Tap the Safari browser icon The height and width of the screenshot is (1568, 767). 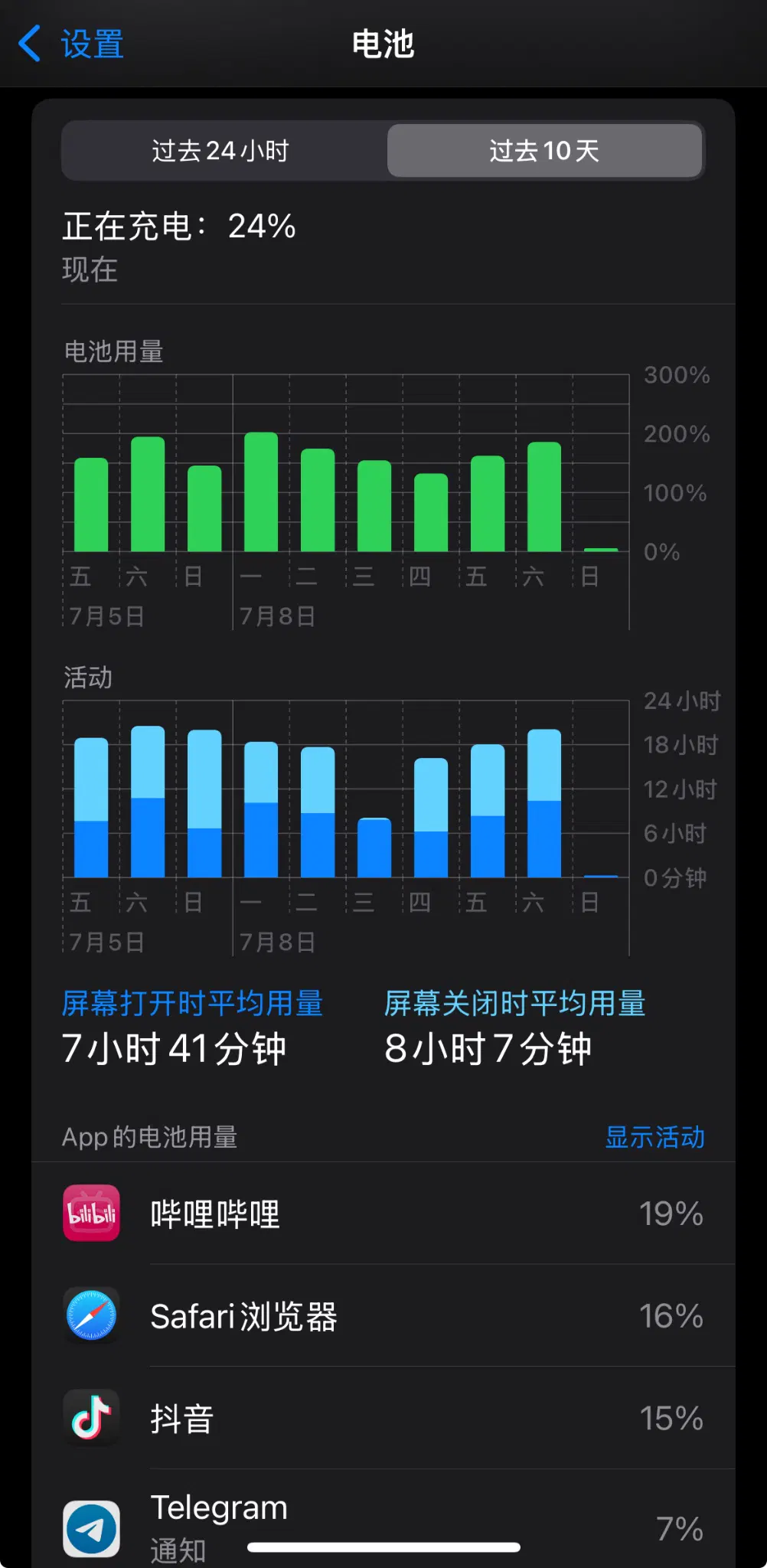pyautogui.click(x=92, y=1317)
